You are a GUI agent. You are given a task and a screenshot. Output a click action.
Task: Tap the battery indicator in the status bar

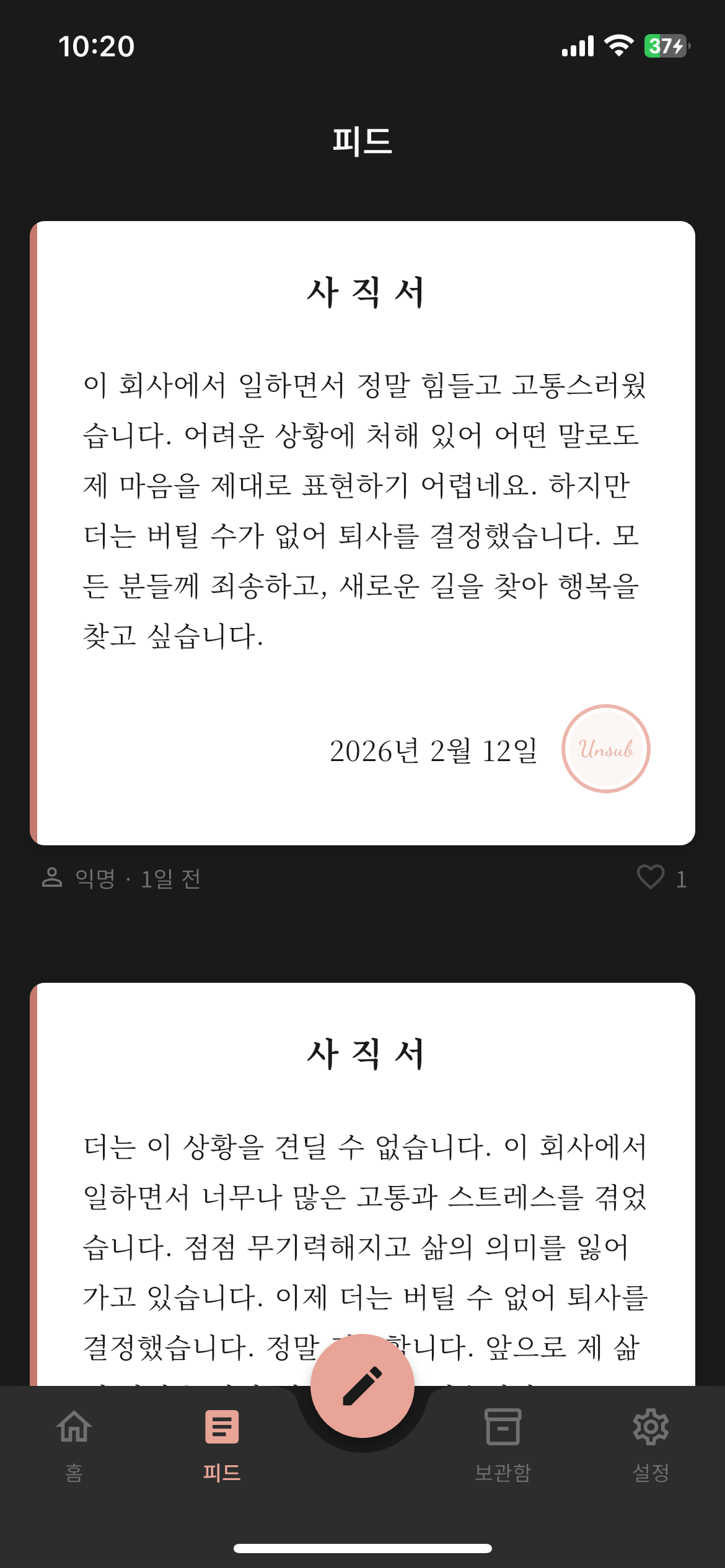point(666,46)
